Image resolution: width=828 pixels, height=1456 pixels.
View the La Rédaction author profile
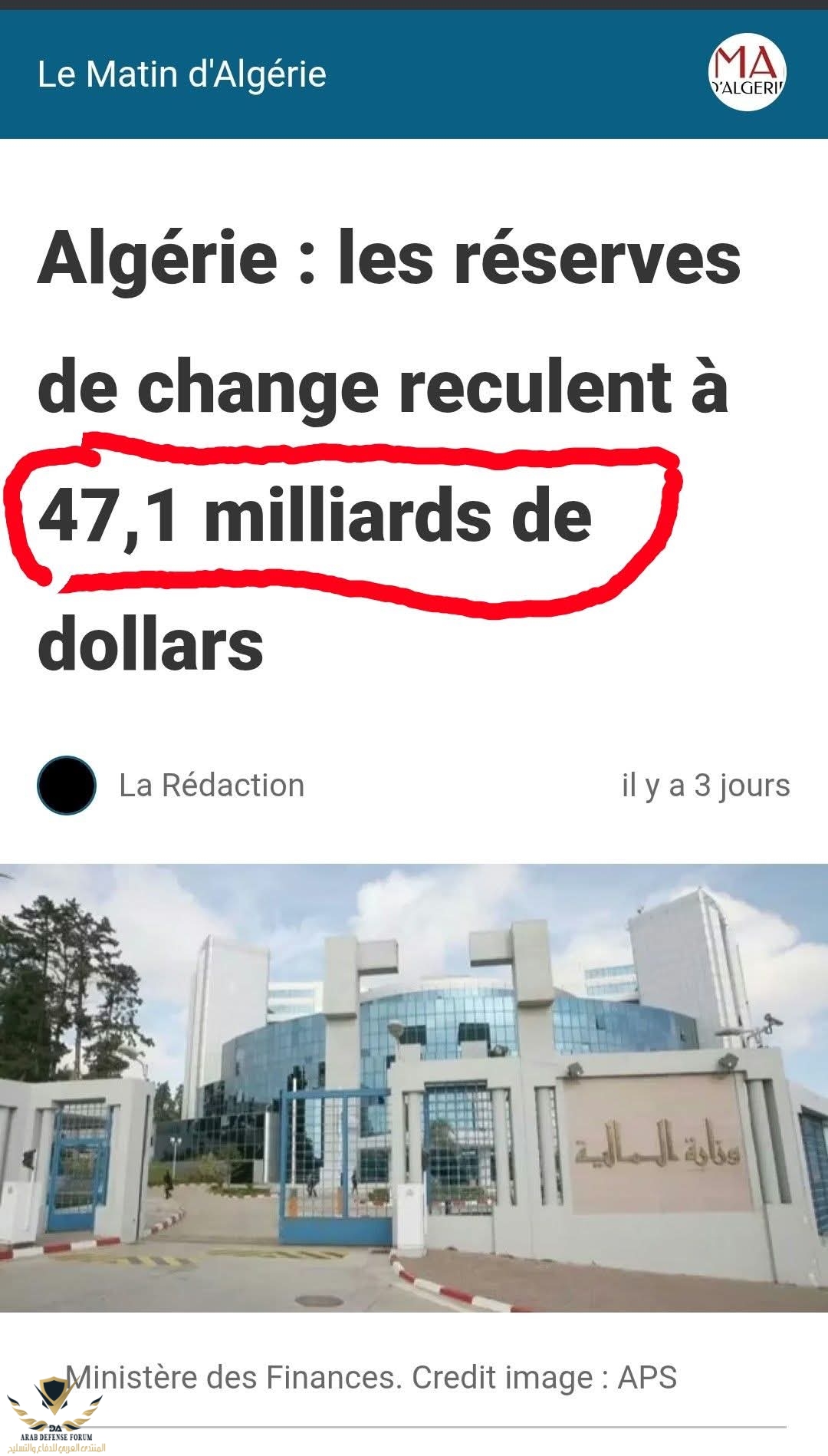pyautogui.click(x=213, y=785)
